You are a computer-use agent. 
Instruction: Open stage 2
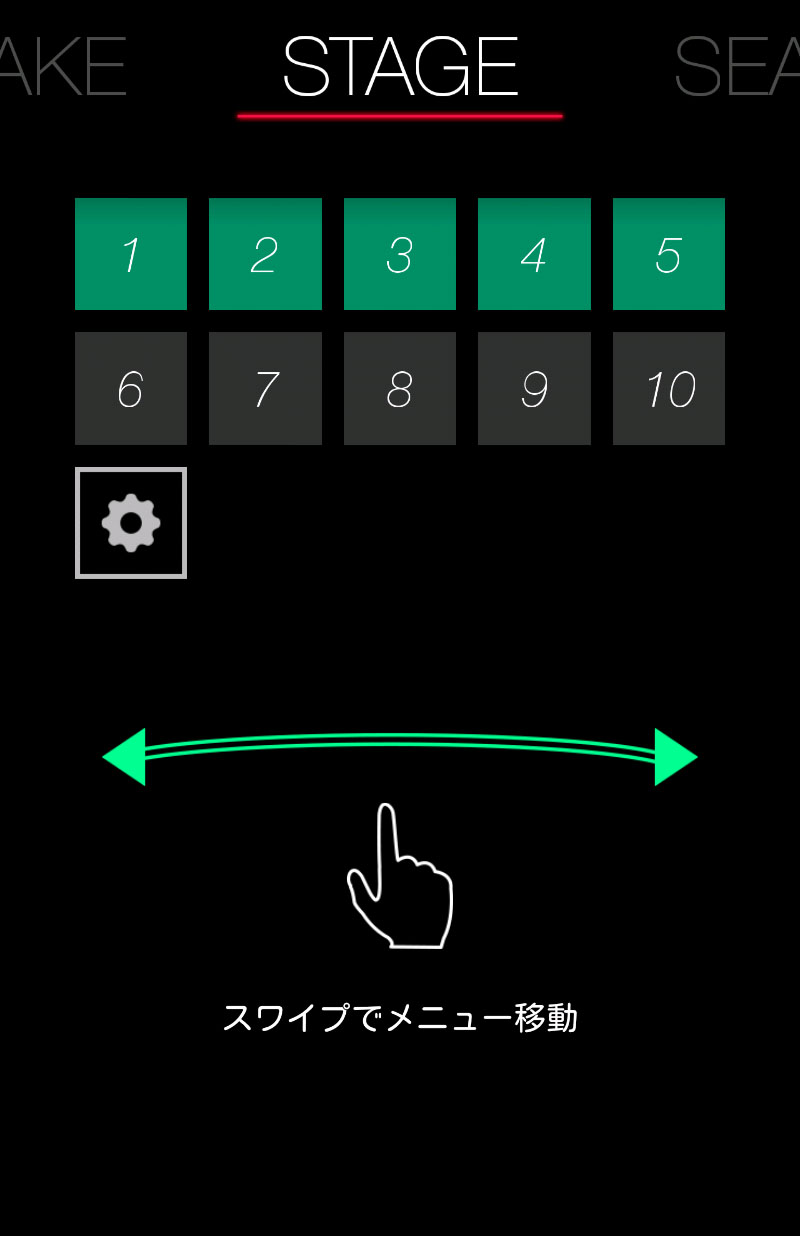pyautogui.click(x=265, y=254)
